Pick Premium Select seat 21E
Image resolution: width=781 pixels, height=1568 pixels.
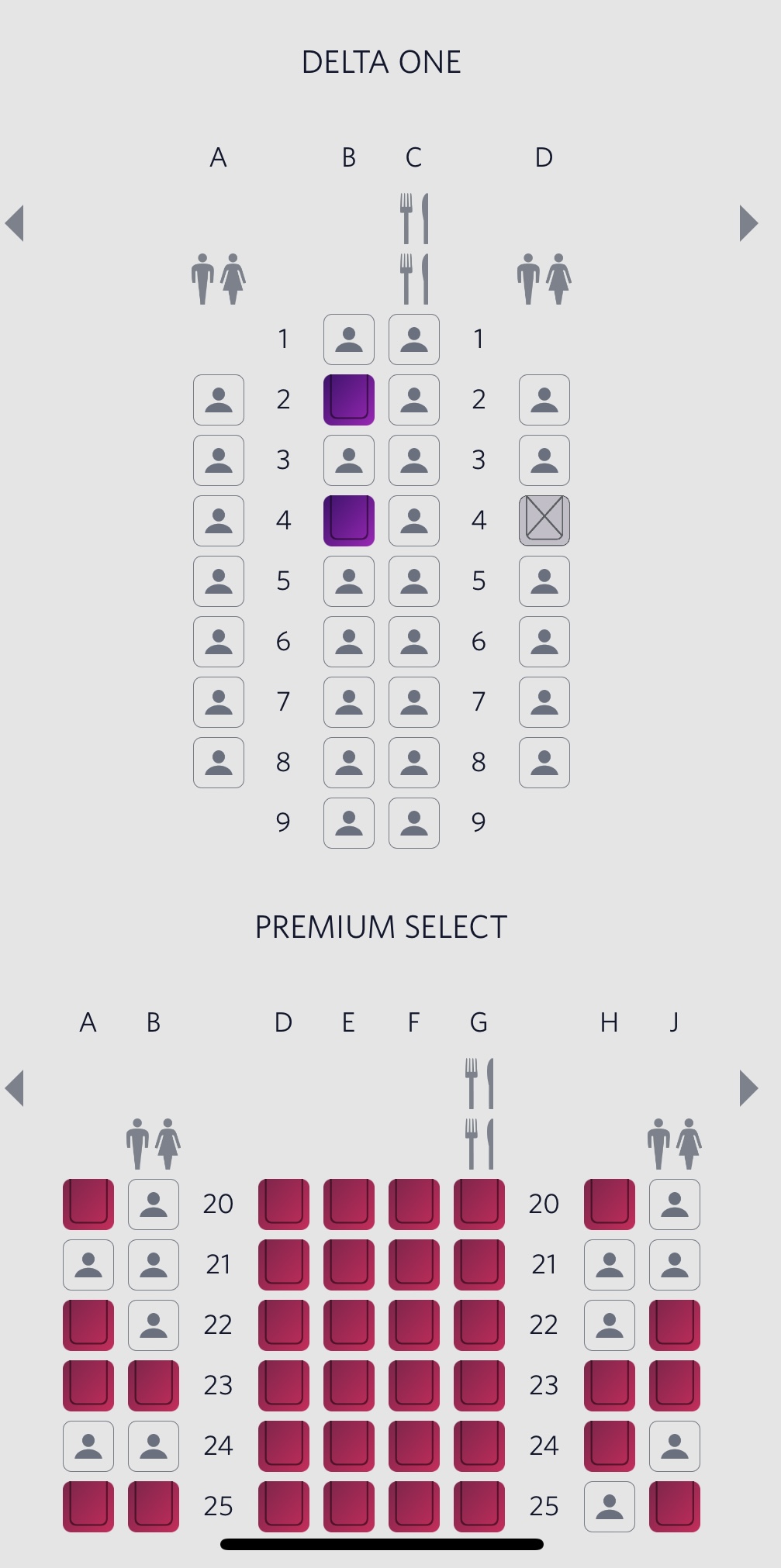click(x=349, y=1265)
